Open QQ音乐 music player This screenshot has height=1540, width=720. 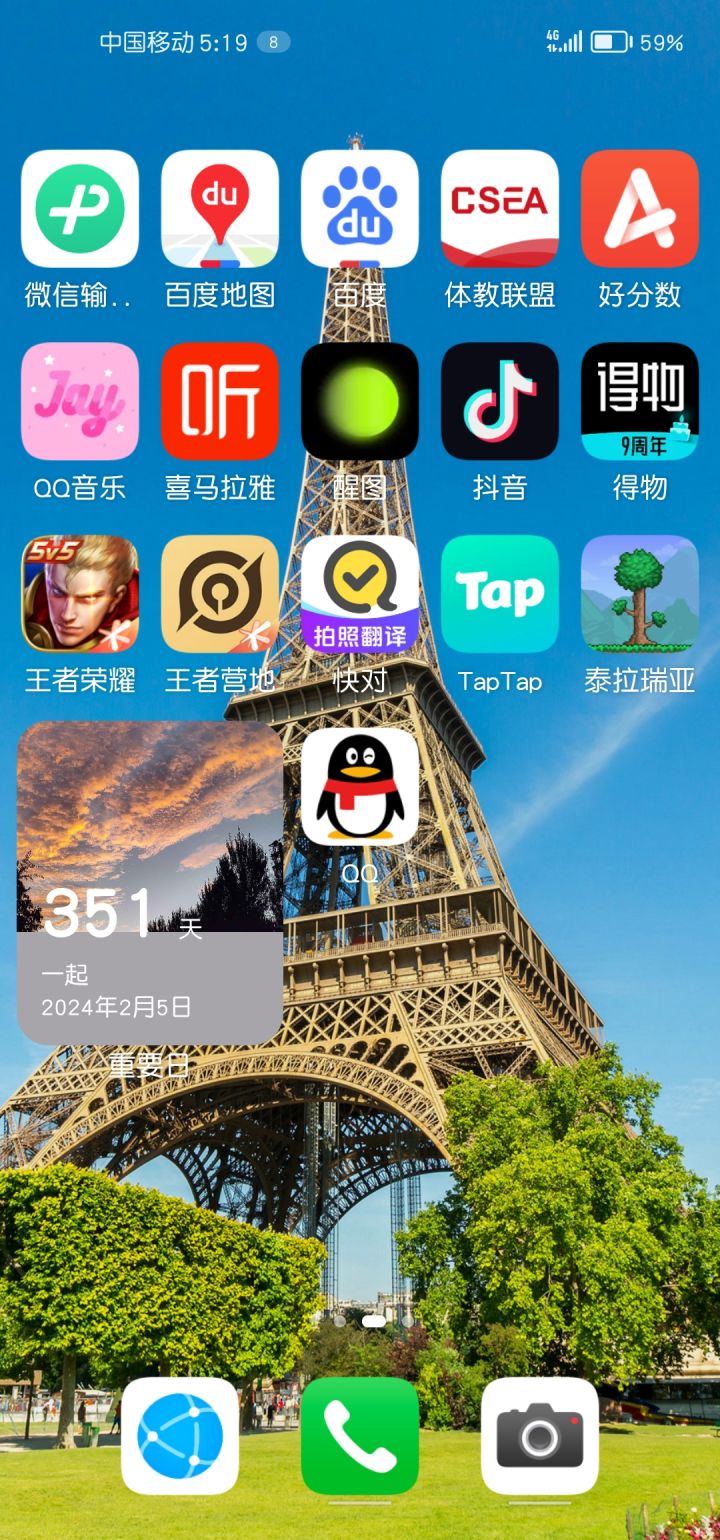click(x=80, y=400)
